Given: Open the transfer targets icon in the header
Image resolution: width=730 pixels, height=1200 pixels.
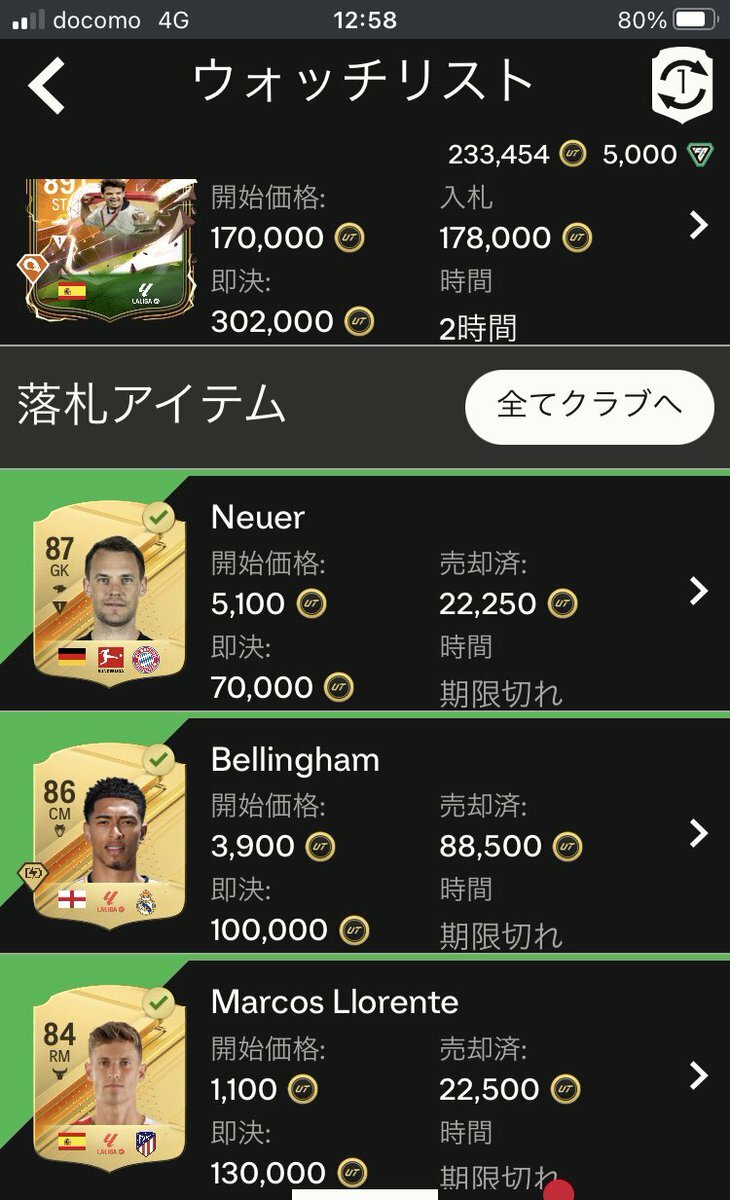Looking at the screenshot, I should click(682, 86).
